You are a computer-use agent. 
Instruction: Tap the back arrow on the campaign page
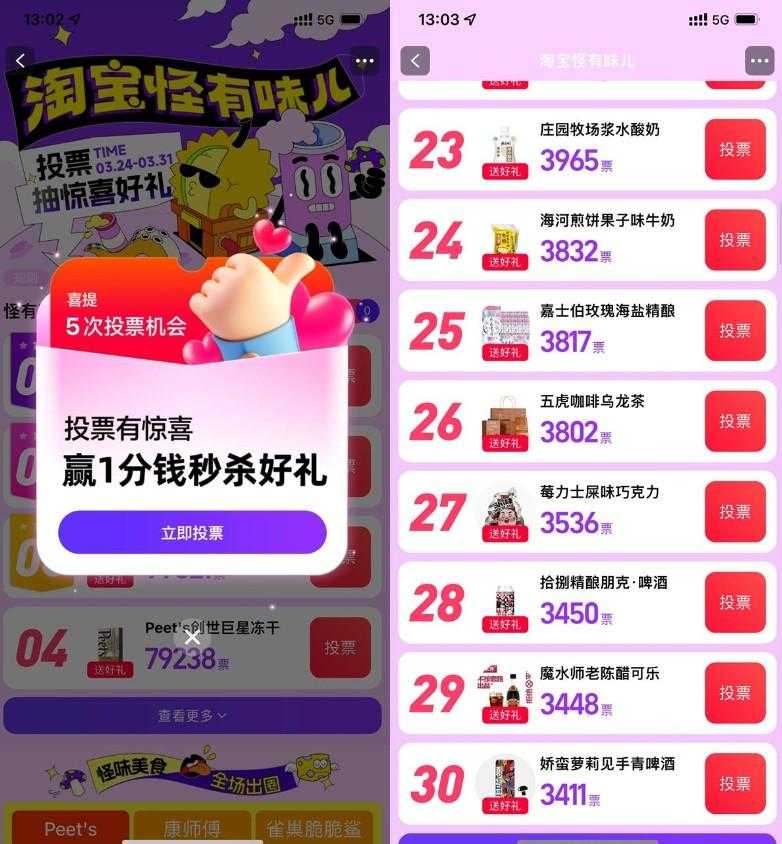point(19,60)
